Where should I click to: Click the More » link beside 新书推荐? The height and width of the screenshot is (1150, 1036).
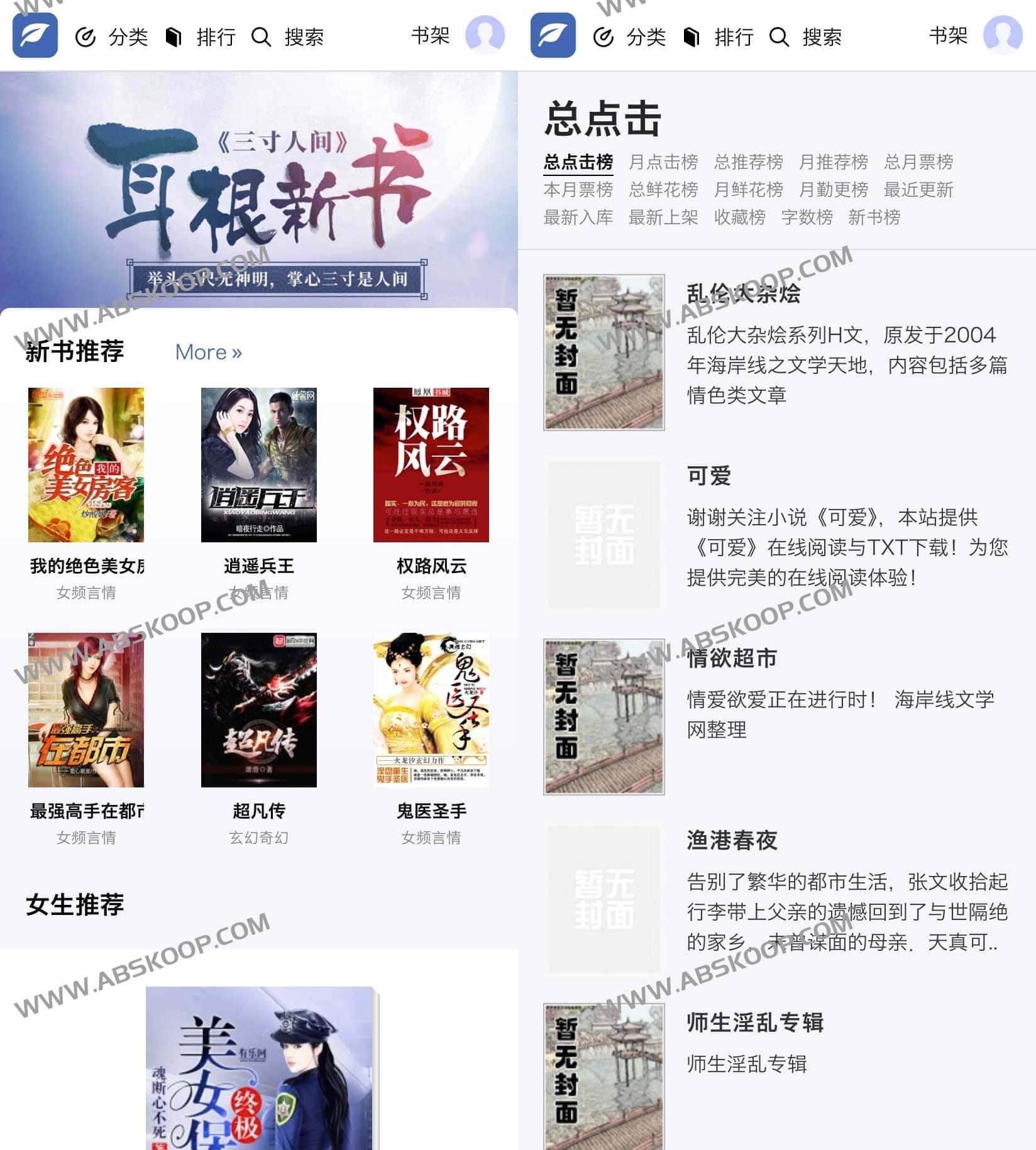click(x=208, y=353)
